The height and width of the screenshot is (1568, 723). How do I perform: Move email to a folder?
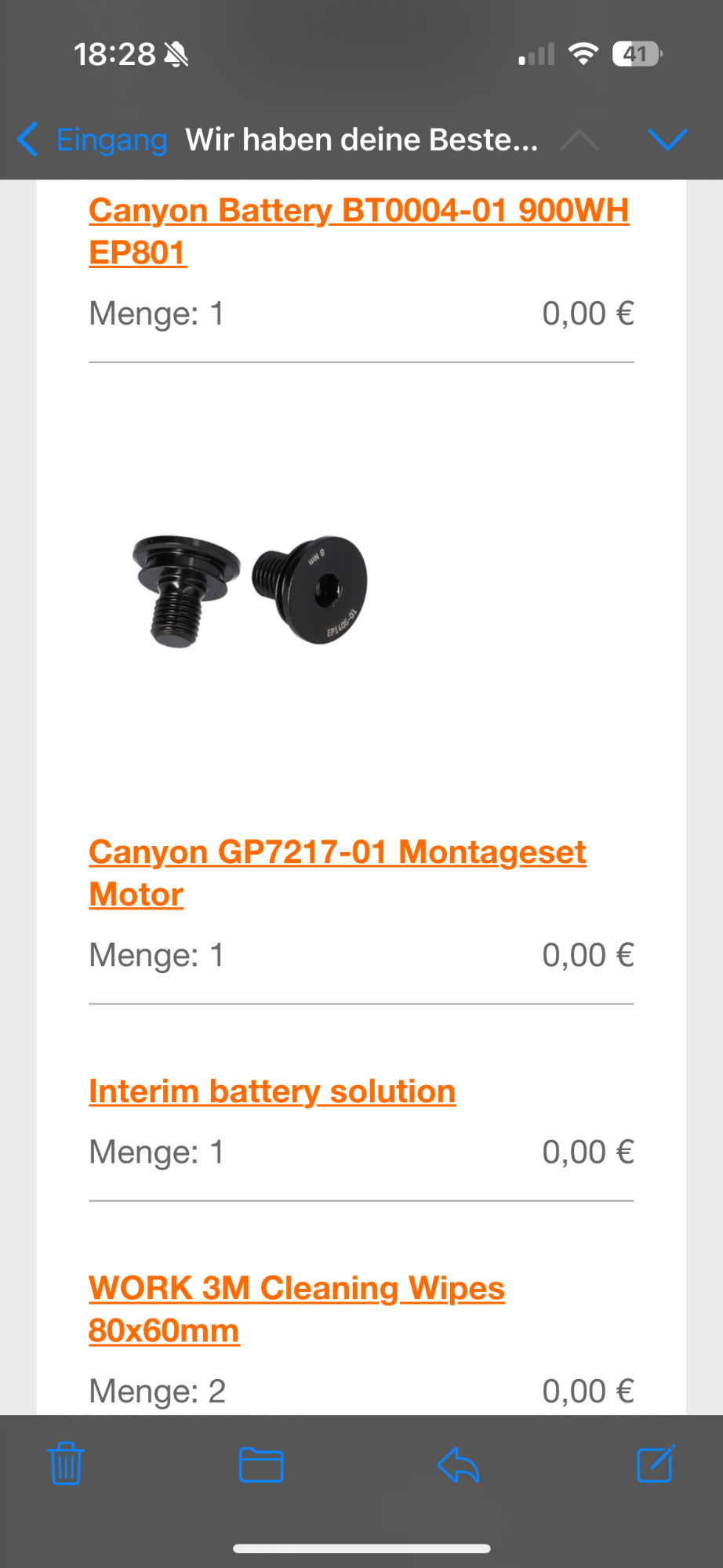tap(261, 1464)
